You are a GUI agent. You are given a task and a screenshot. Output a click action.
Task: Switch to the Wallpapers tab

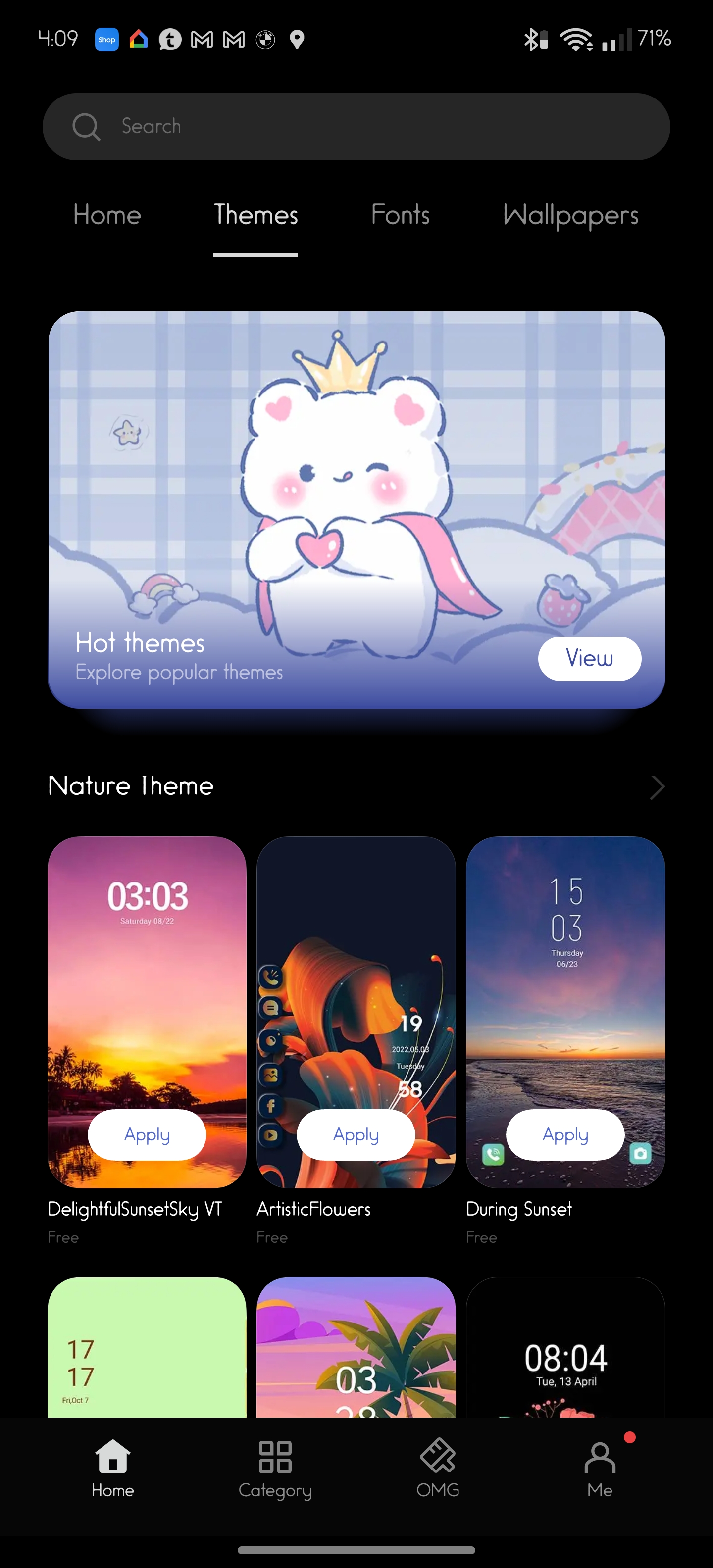(570, 215)
